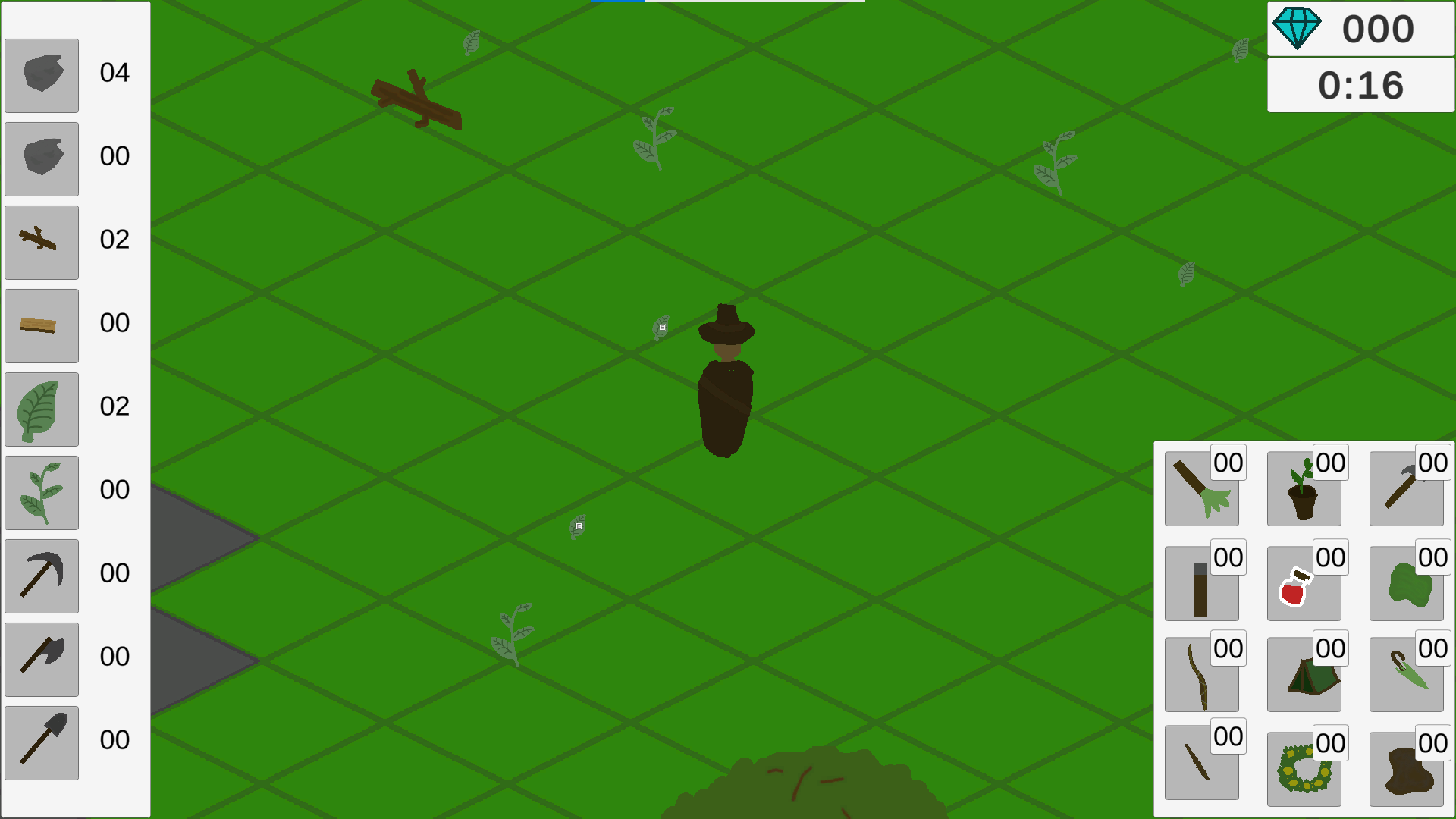Select the branch stick inventory slot
1456x819 pixels.
pos(42,243)
